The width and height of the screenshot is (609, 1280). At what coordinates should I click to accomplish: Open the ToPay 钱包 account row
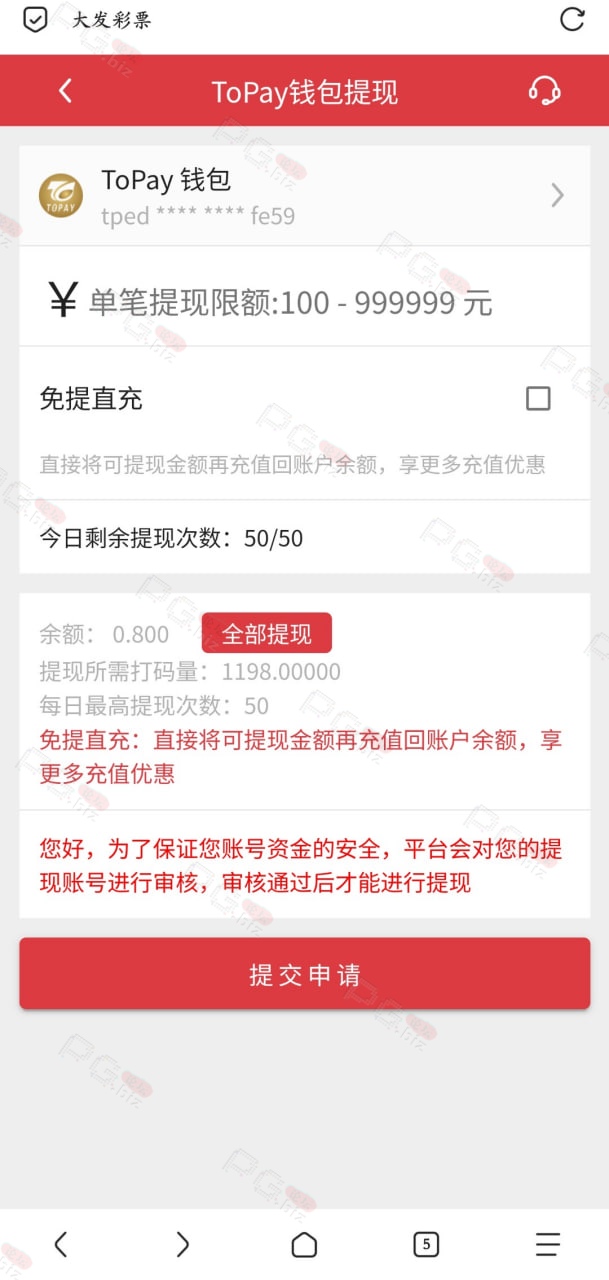[304, 195]
